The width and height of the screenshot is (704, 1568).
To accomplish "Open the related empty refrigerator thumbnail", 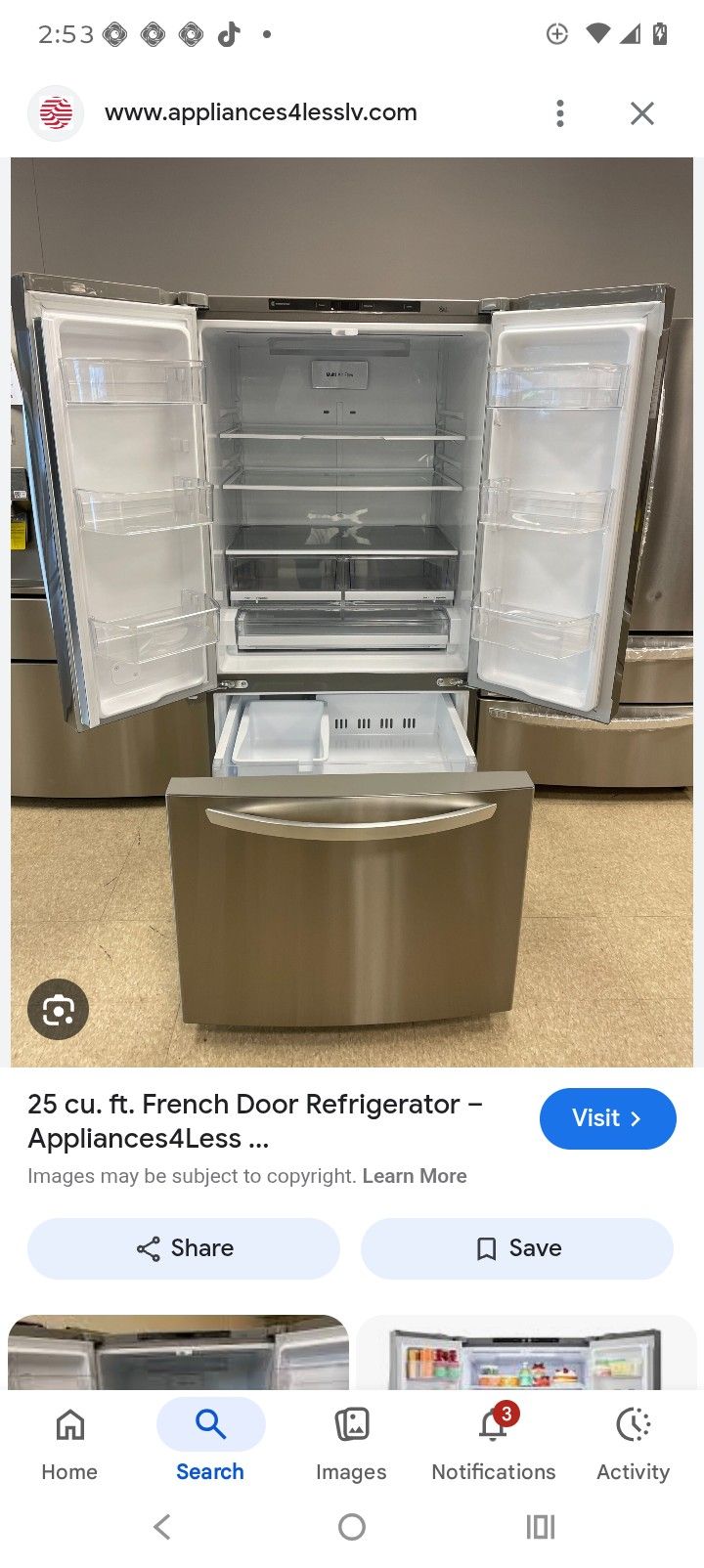I will click(x=178, y=1353).
